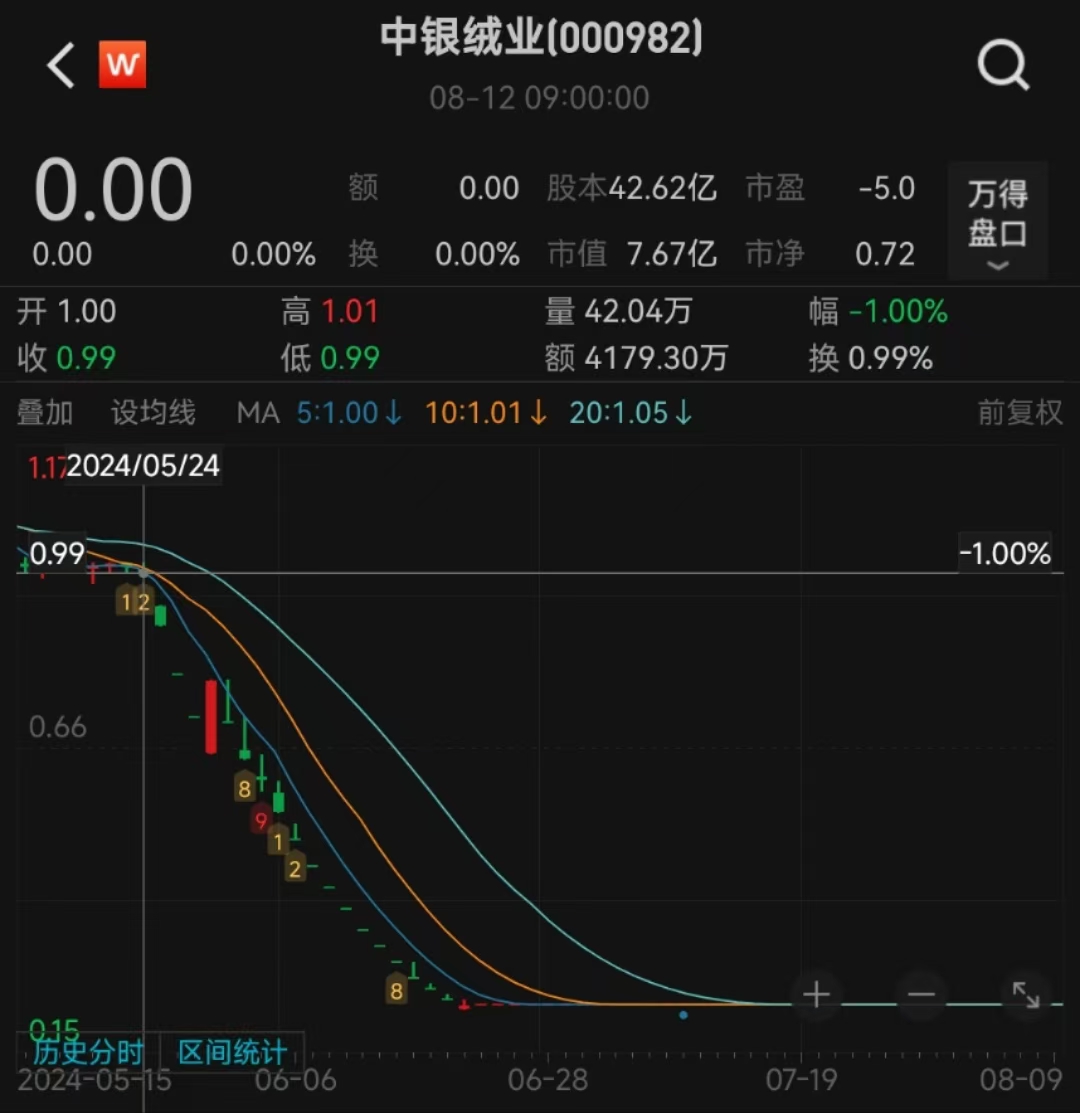This screenshot has height=1113, width=1080.
Task: Open the 前复权 adjustment option
Action: pyautogui.click(x=1020, y=412)
